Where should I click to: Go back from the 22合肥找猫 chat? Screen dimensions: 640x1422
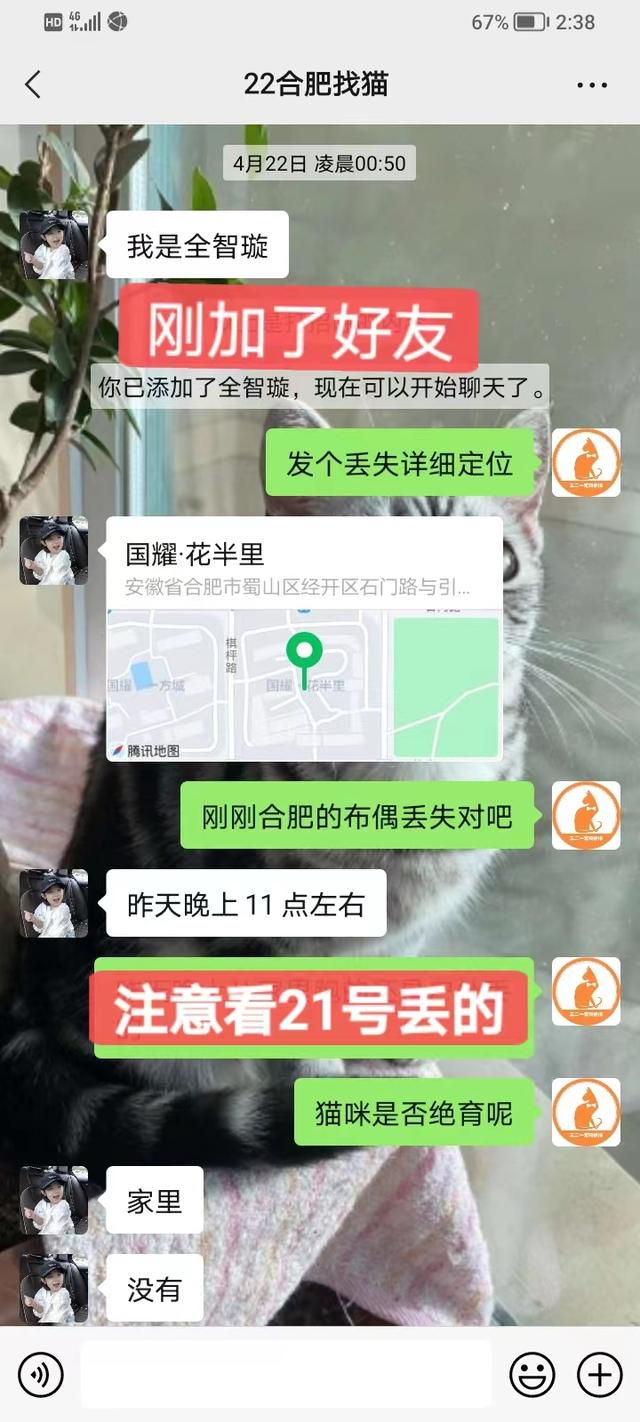(33, 84)
